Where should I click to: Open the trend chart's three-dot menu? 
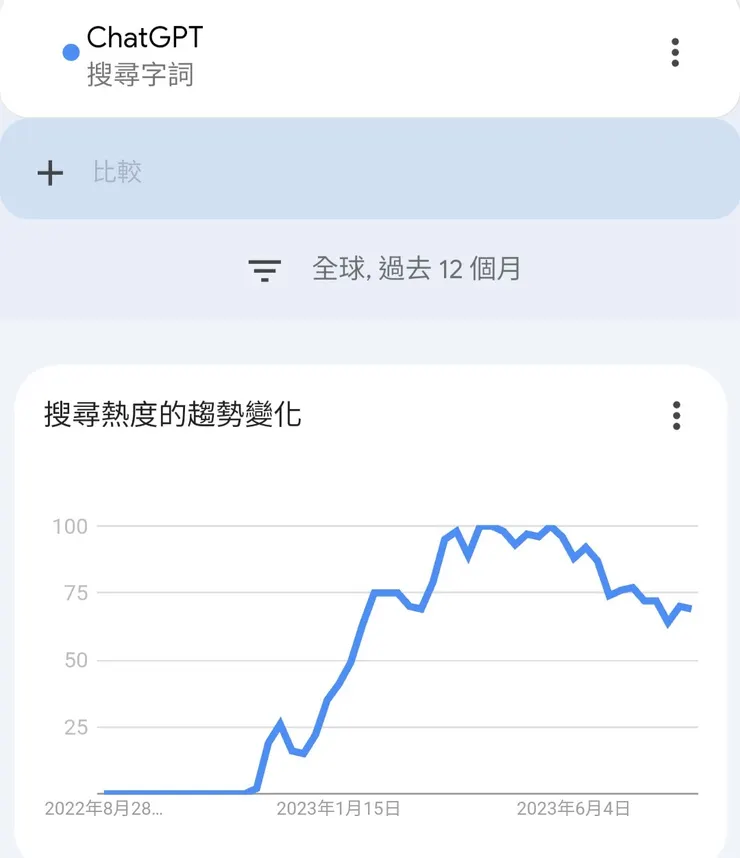(676, 416)
